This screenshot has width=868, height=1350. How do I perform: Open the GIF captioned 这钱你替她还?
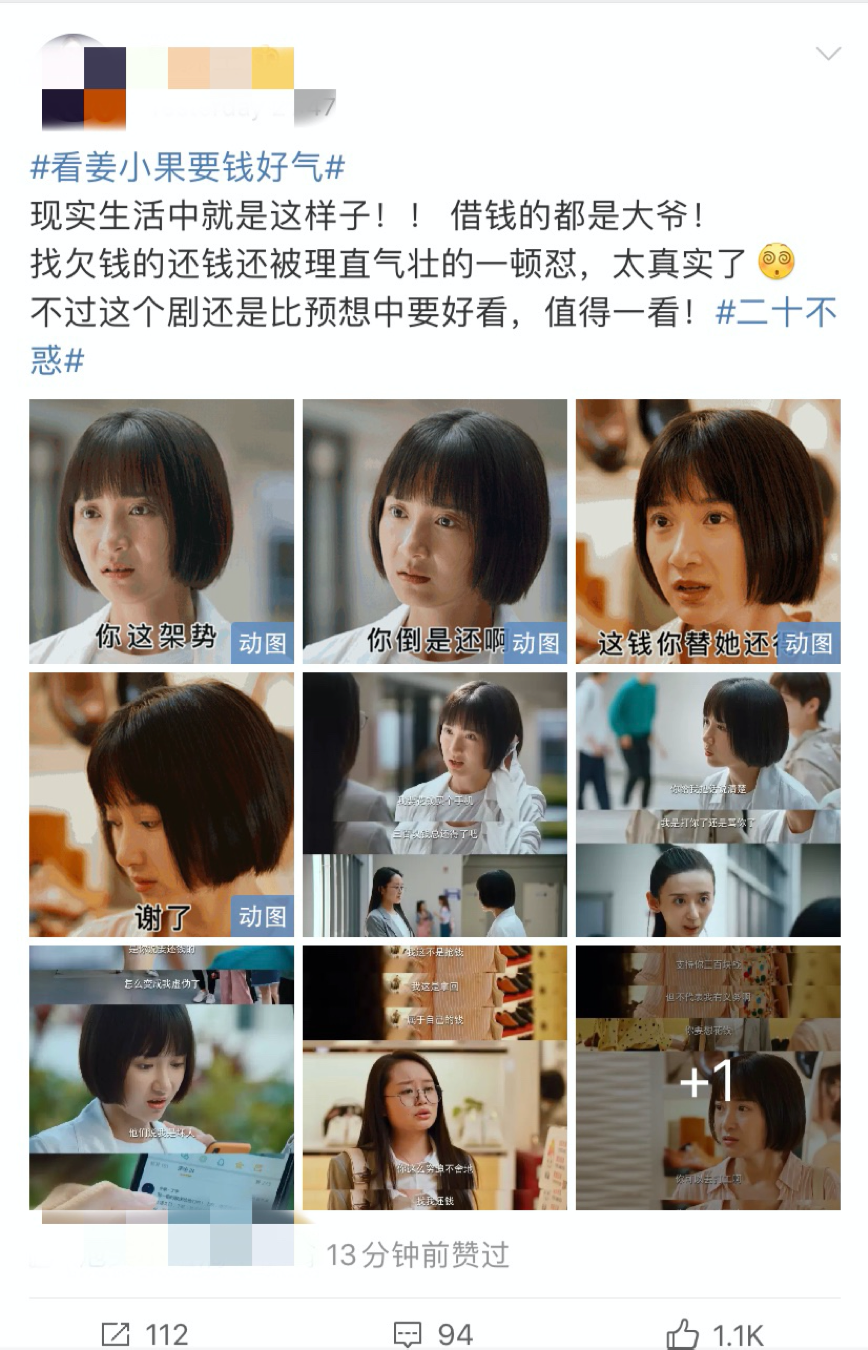(707, 531)
